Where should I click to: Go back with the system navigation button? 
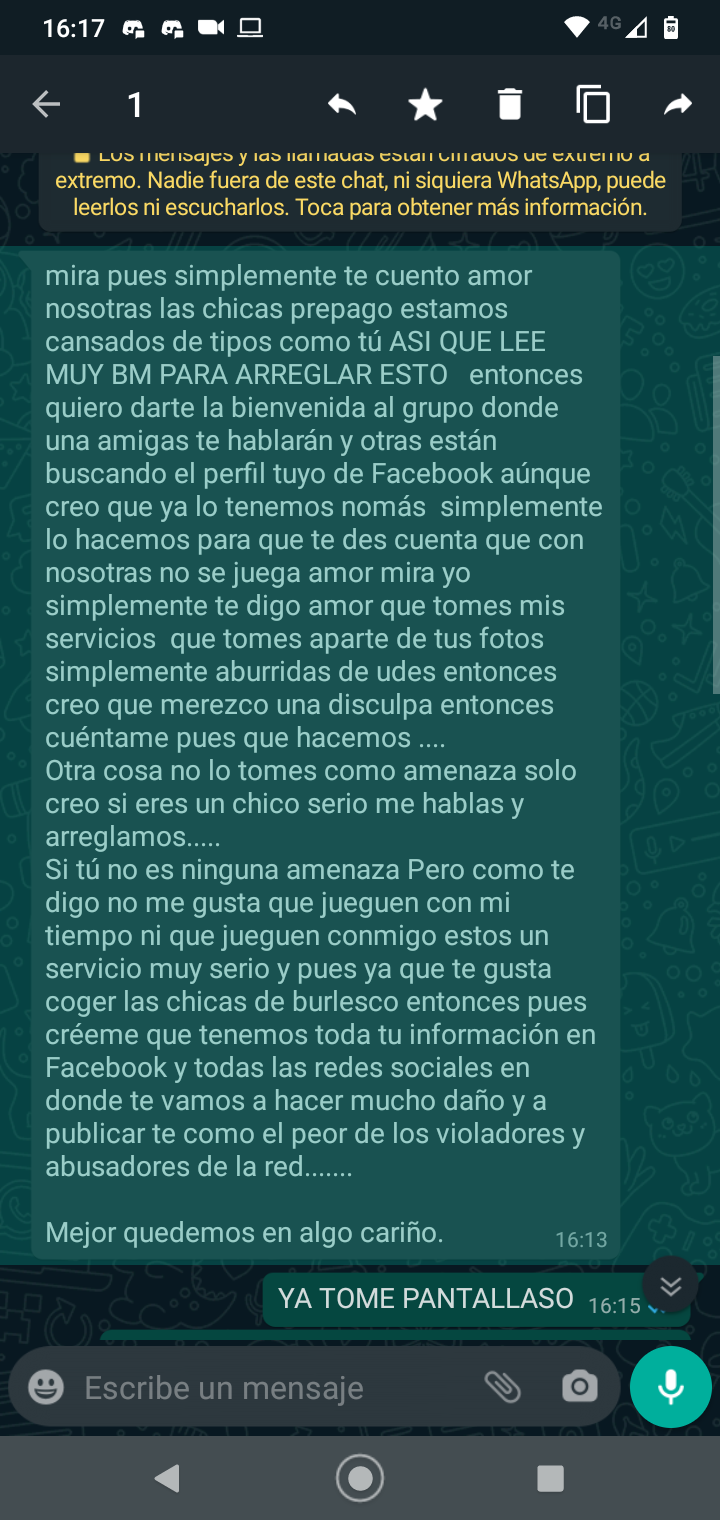(168, 1478)
